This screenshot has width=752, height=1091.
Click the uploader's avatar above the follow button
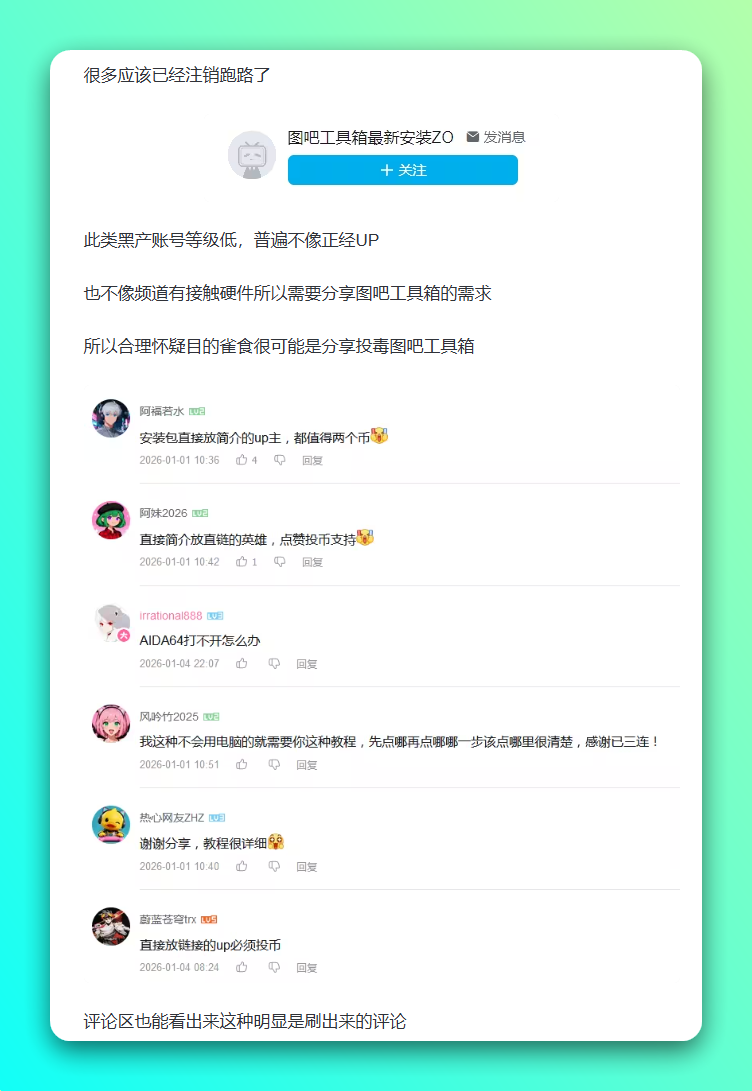tap(252, 155)
